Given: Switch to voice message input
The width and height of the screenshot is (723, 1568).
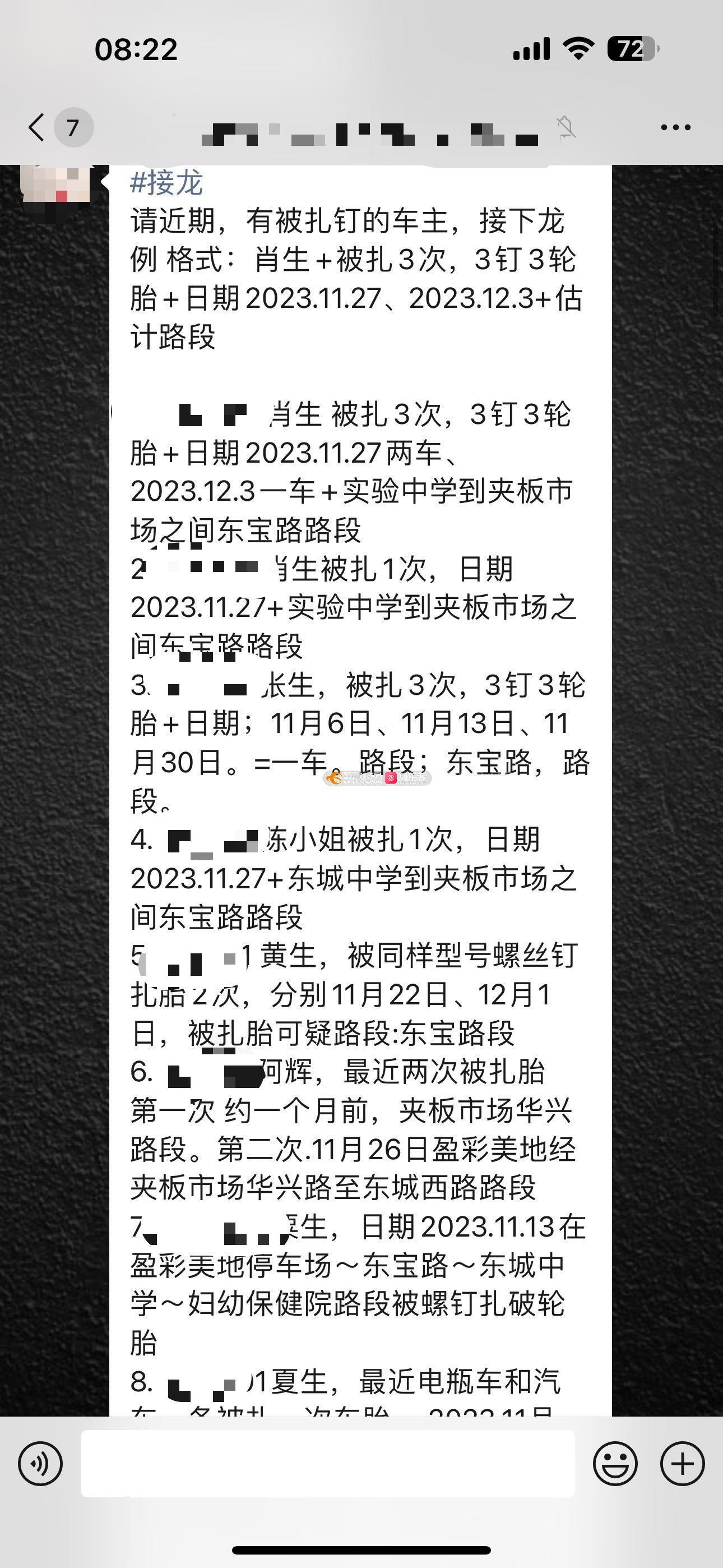Looking at the screenshot, I should pyautogui.click(x=40, y=1463).
